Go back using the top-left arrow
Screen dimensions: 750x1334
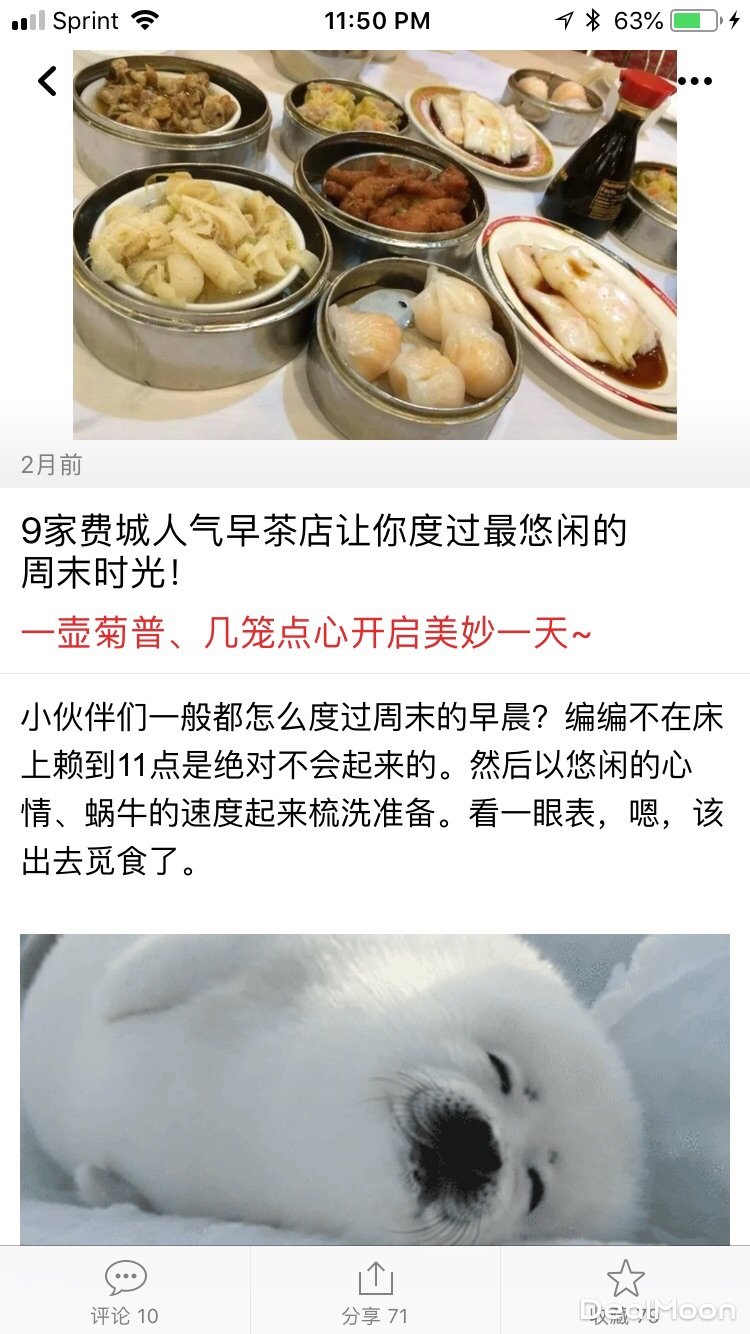click(x=47, y=81)
